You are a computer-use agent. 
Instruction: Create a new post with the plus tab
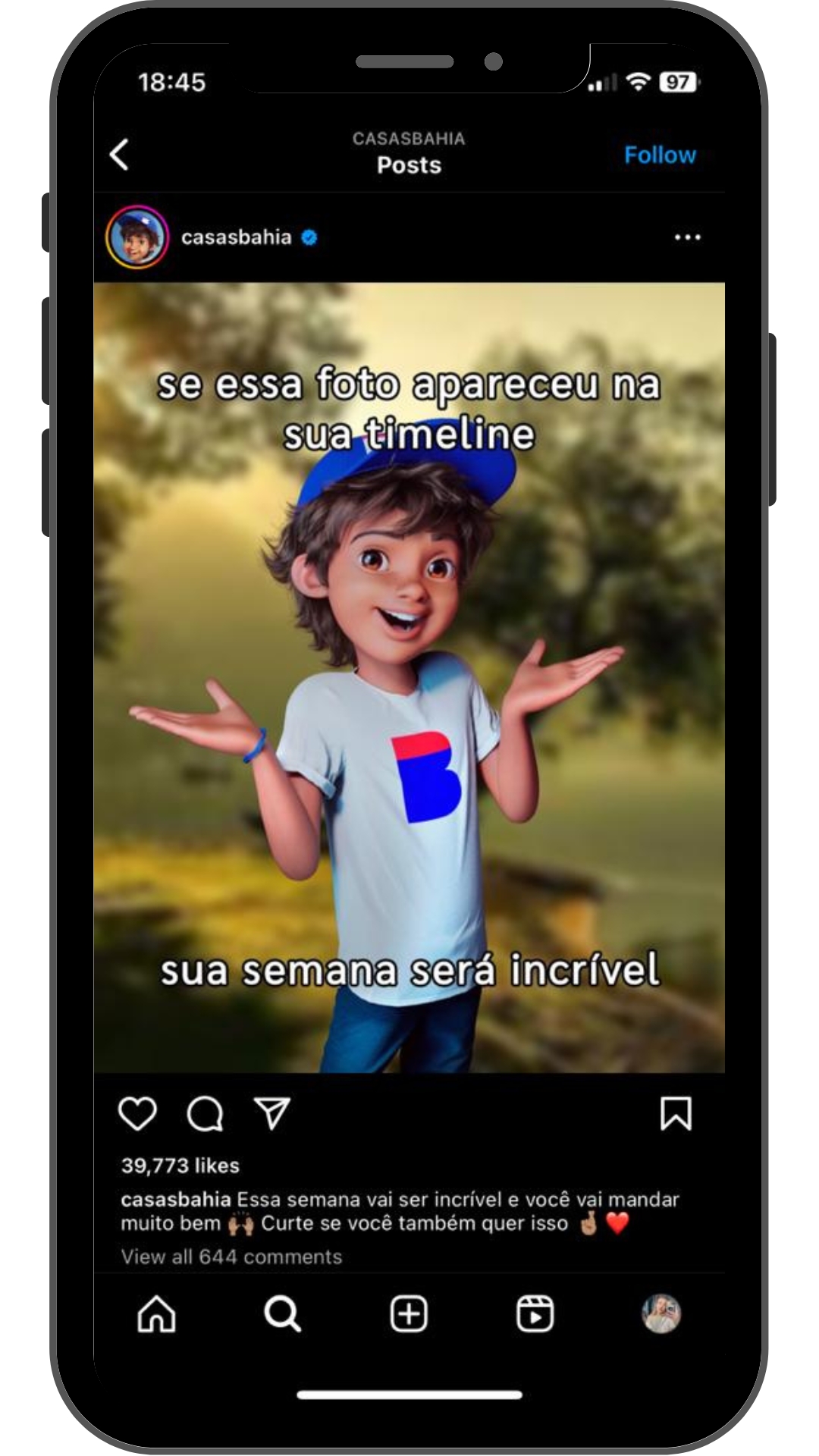point(409,1314)
